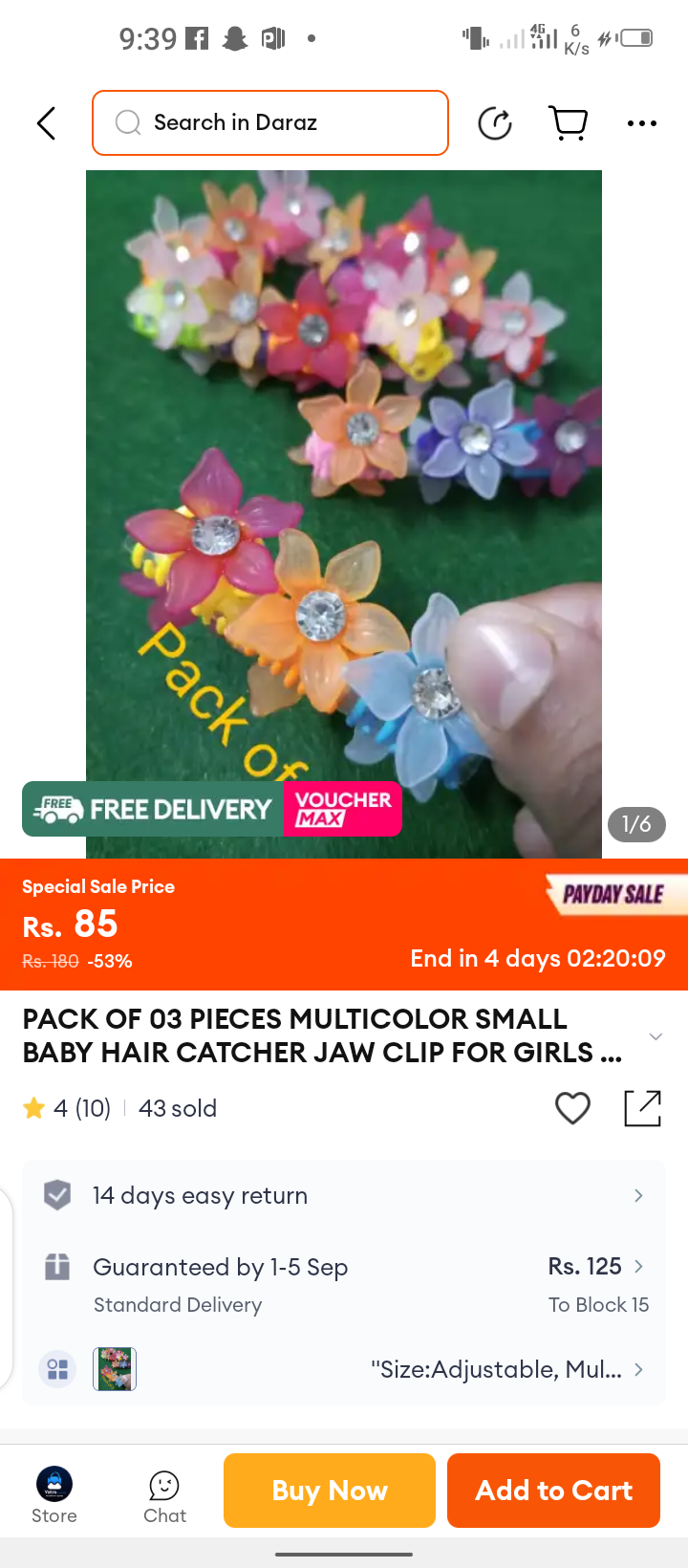The height and width of the screenshot is (1568, 688).
Task: Open 14 days easy return details
Action: pos(344,1196)
